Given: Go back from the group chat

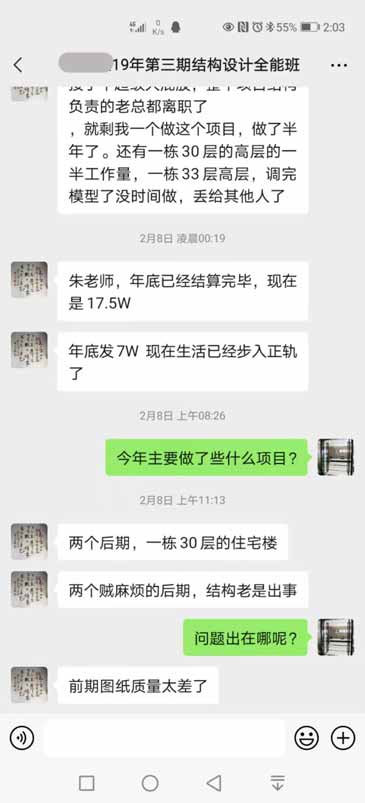Looking at the screenshot, I should pyautogui.click(x=18, y=65).
